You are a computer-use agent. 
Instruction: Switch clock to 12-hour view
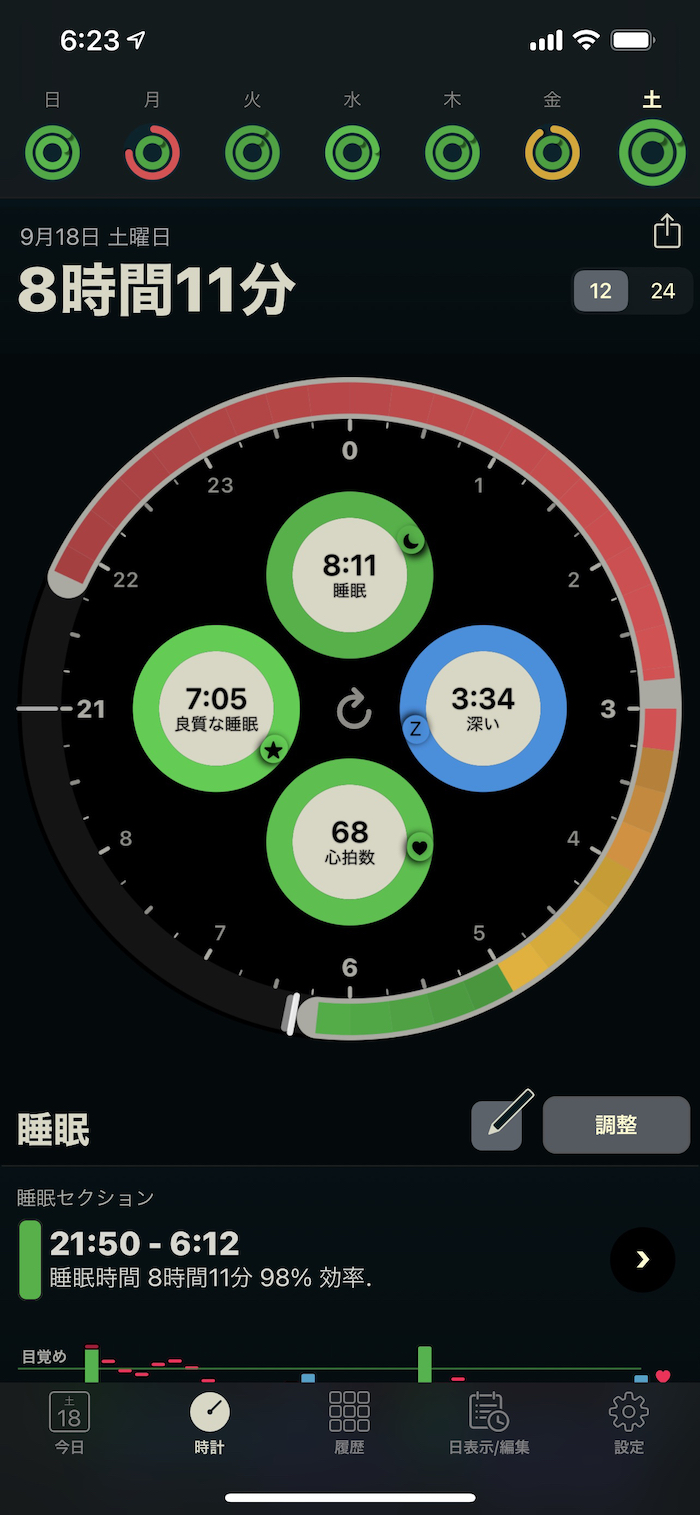[601, 291]
